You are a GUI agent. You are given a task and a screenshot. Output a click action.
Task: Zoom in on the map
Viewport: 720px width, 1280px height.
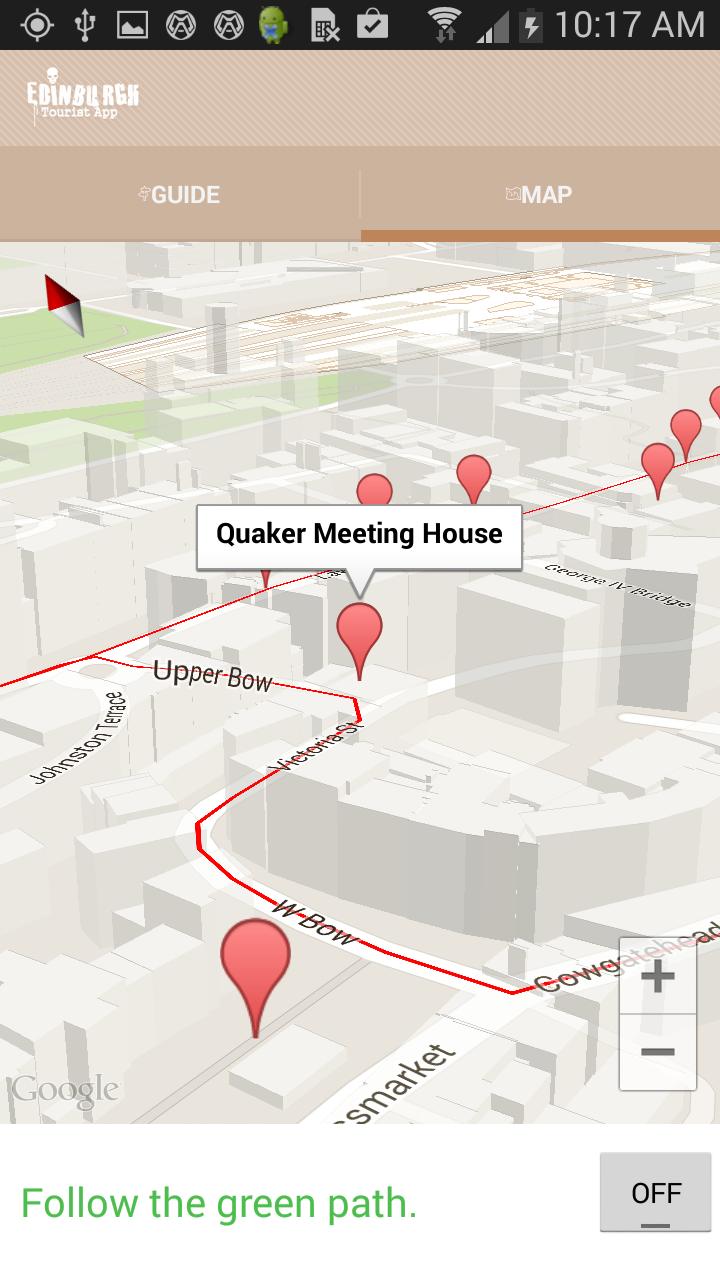(657, 976)
